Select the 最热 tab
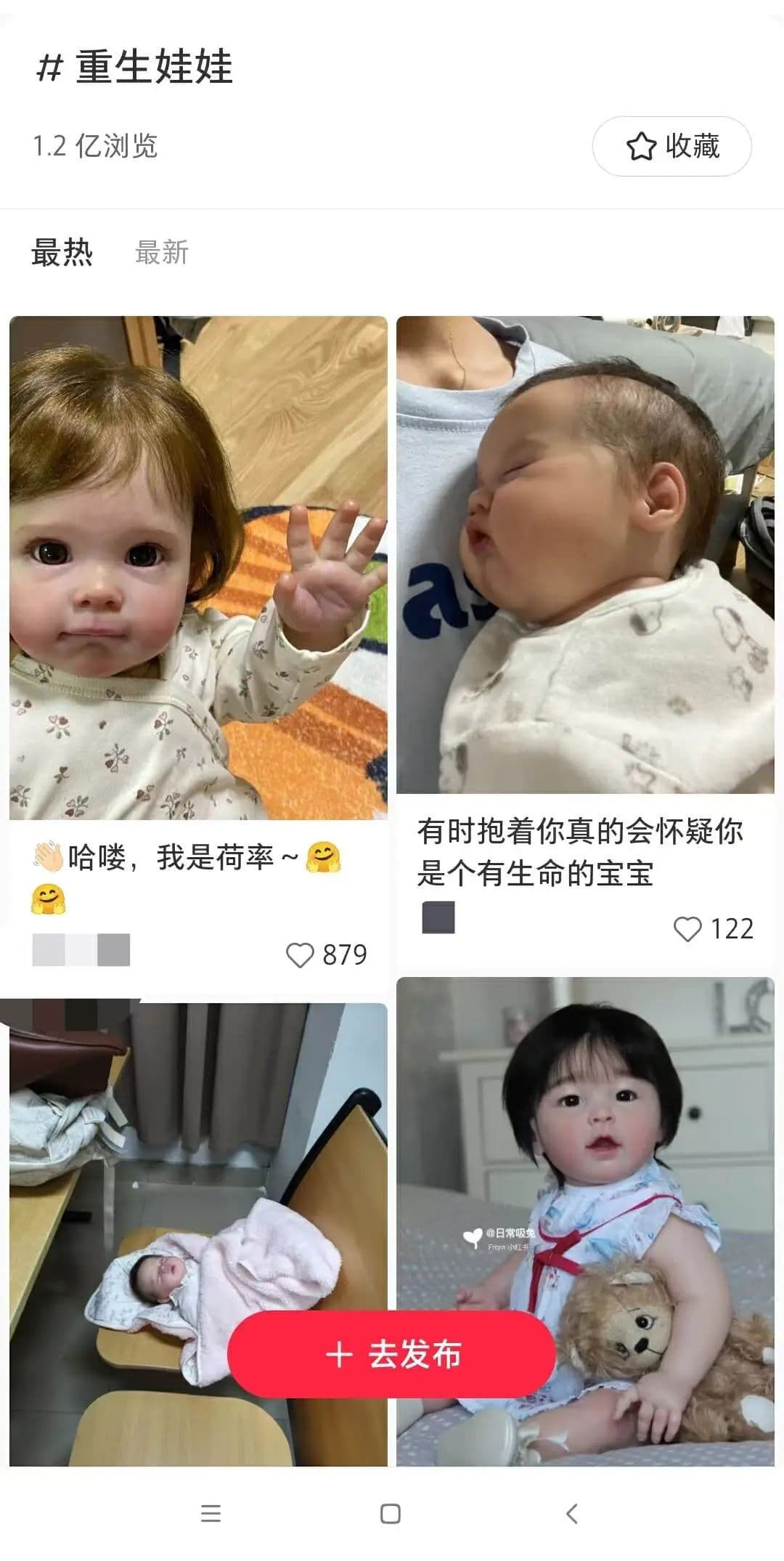Image resolution: width=784 pixels, height=1561 pixels. point(62,253)
